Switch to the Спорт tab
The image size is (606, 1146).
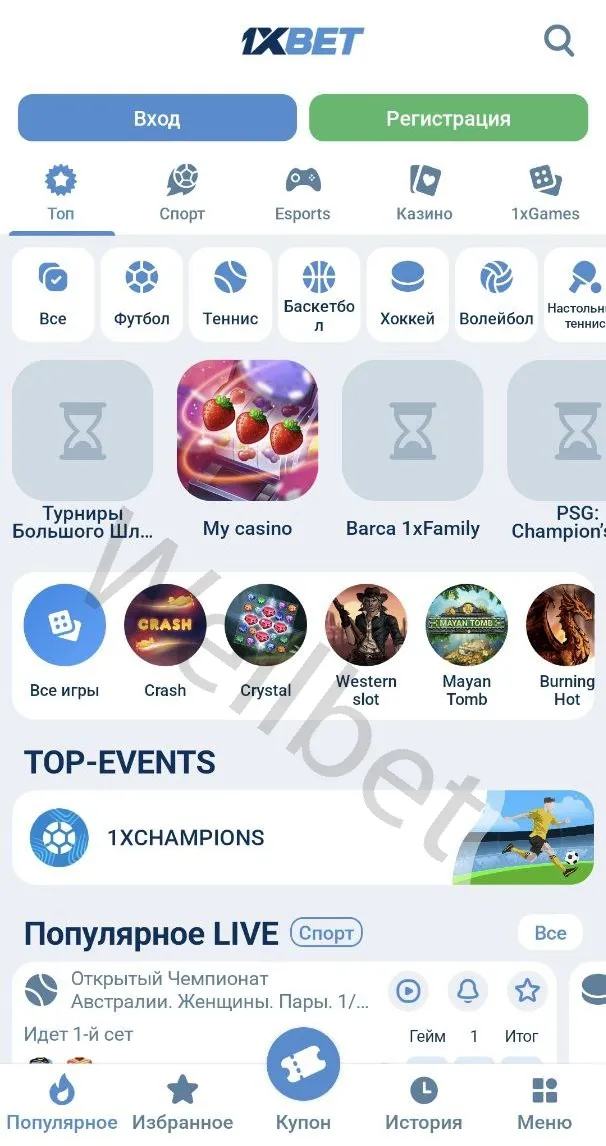(x=182, y=193)
